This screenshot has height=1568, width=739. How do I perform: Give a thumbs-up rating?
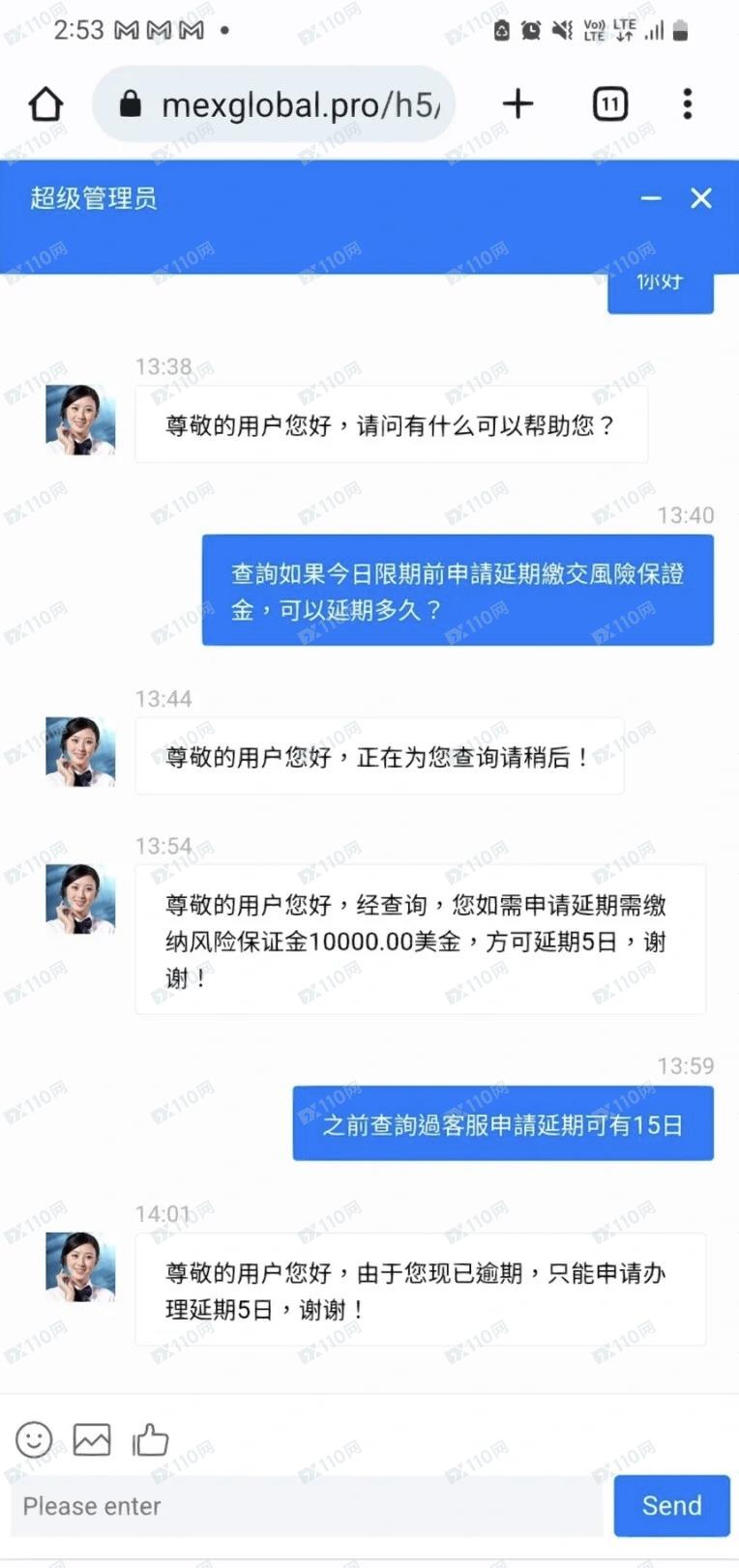tap(150, 1439)
